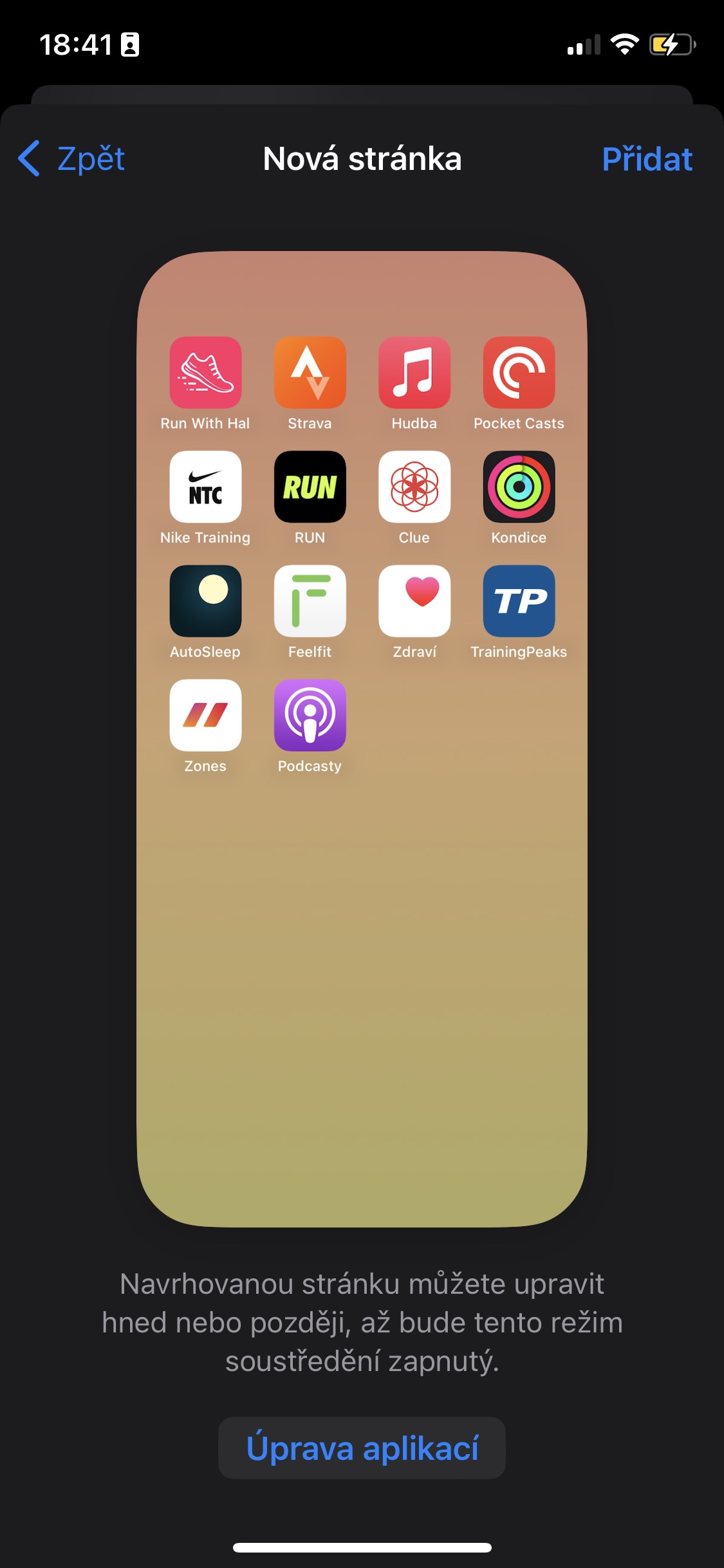
Task: Add the page with Přidat
Action: [646, 159]
